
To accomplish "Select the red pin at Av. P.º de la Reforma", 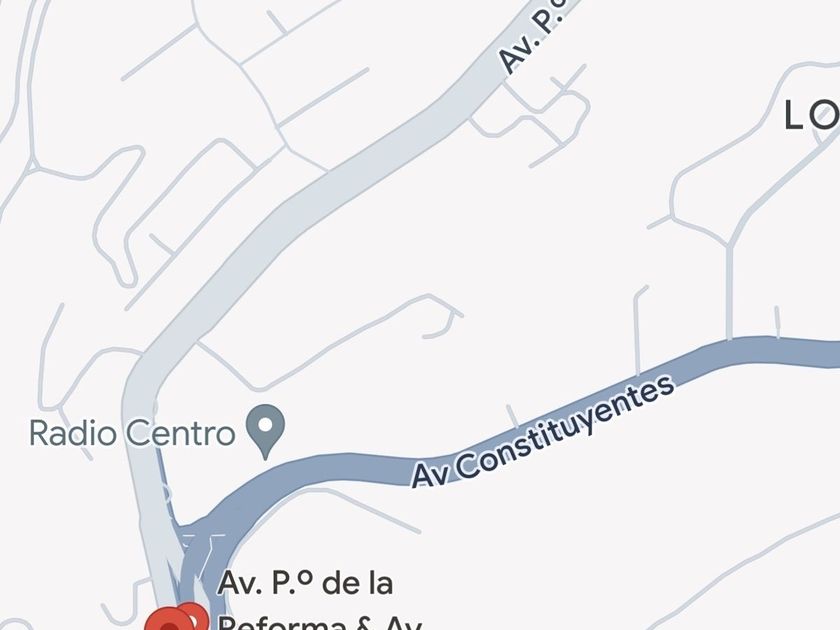I will pos(172,622).
